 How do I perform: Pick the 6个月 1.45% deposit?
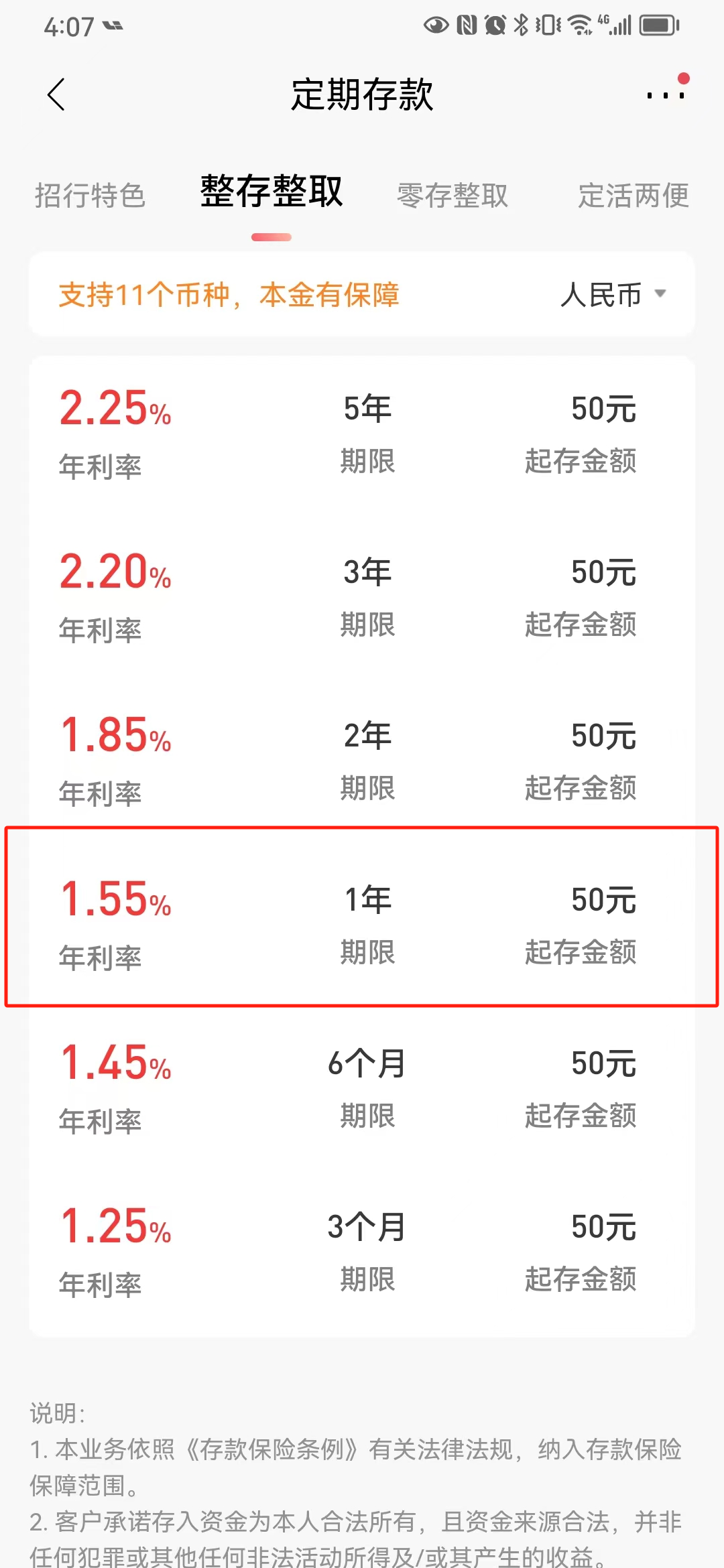coord(362,1088)
